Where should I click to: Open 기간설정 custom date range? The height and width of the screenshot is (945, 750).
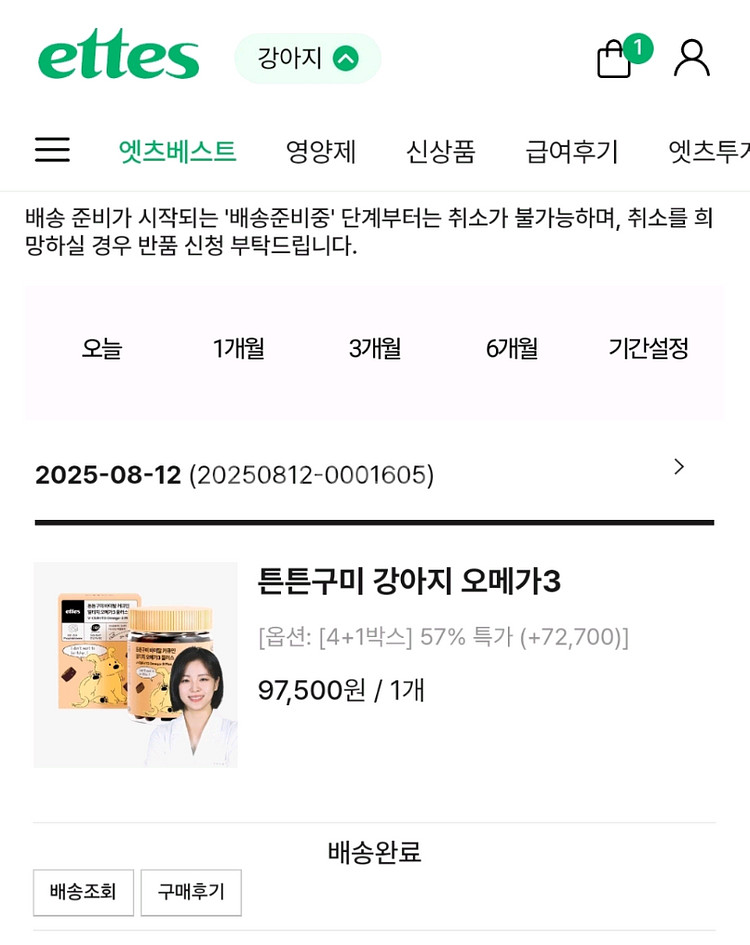click(648, 348)
